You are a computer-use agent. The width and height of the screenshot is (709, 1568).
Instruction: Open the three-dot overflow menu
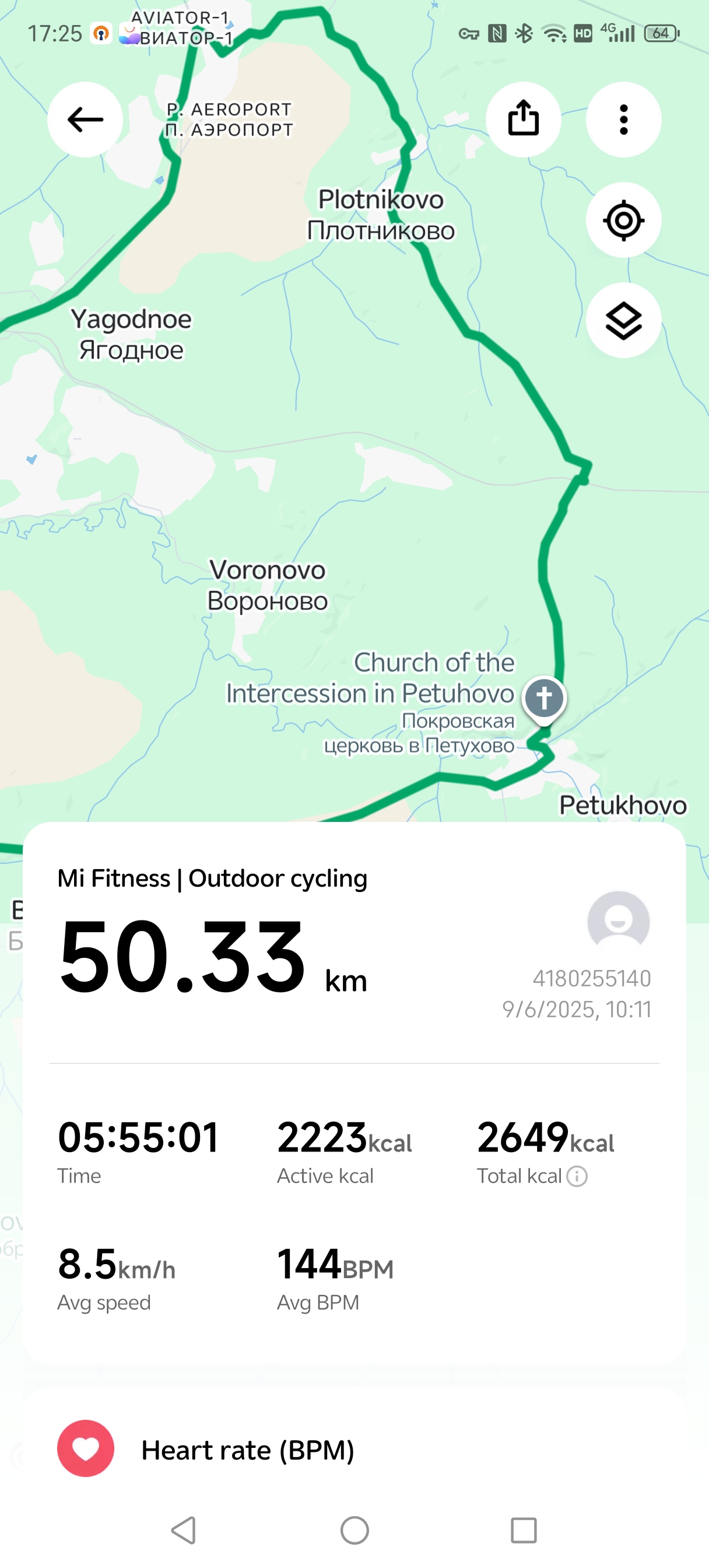click(623, 120)
